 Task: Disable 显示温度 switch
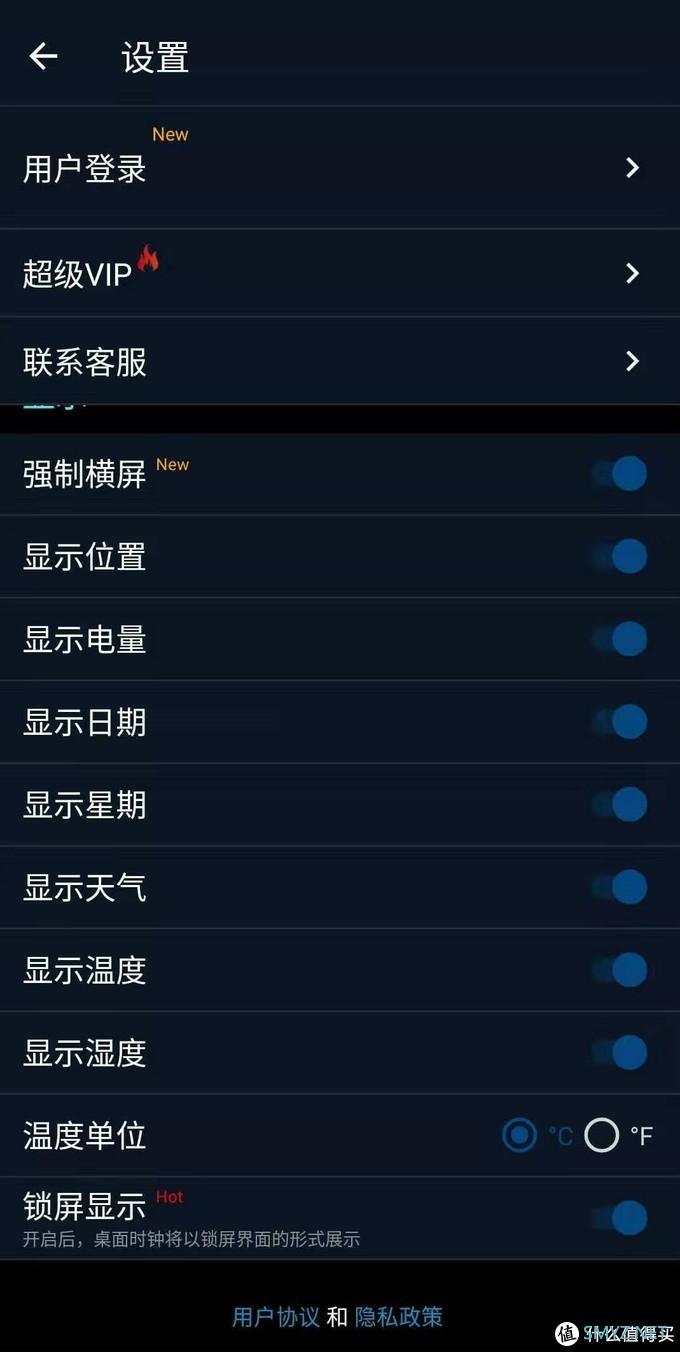coord(620,970)
